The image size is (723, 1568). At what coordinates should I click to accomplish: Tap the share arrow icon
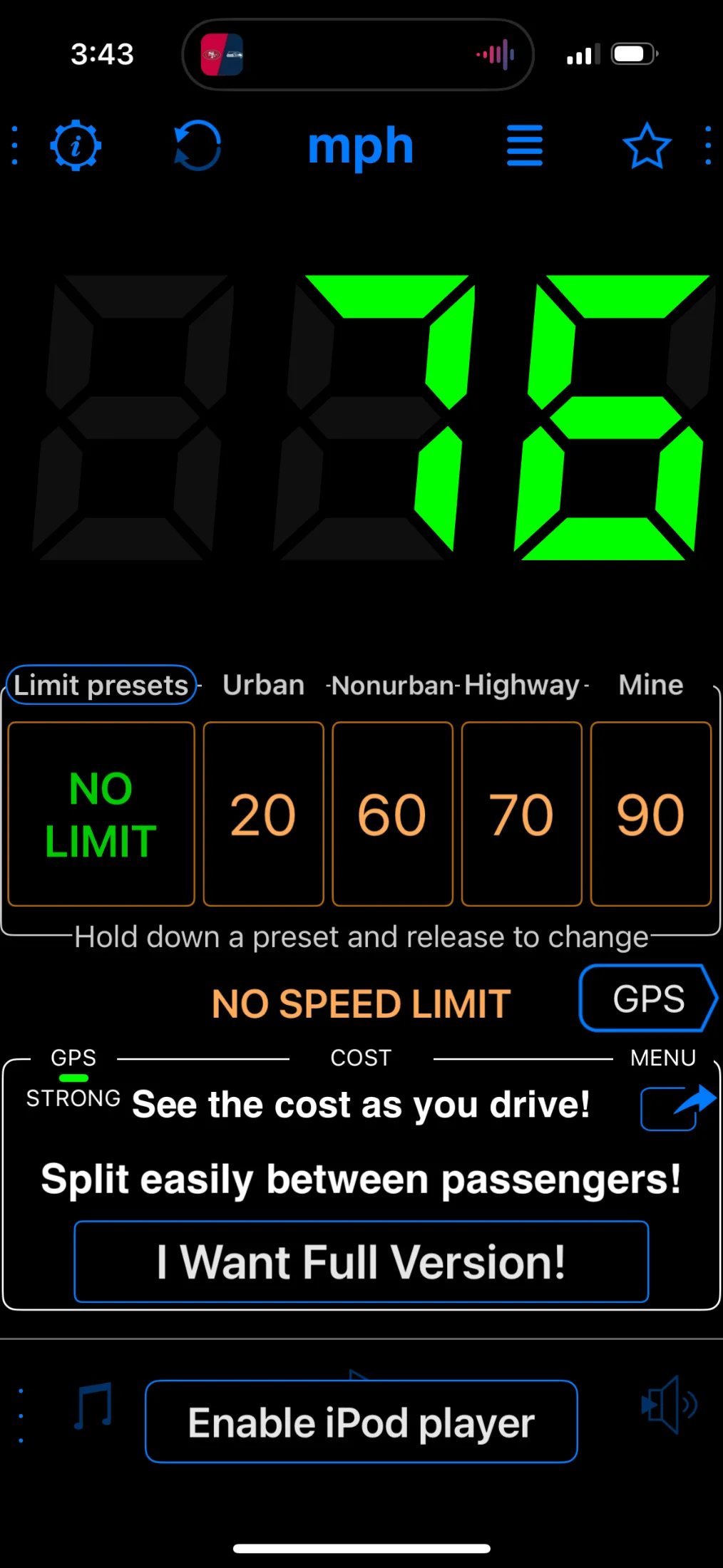click(x=676, y=1107)
